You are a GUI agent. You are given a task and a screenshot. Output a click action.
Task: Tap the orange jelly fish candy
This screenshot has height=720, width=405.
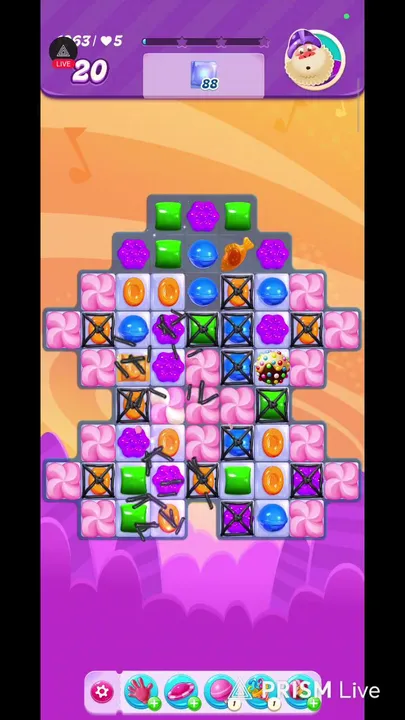tap(237, 253)
